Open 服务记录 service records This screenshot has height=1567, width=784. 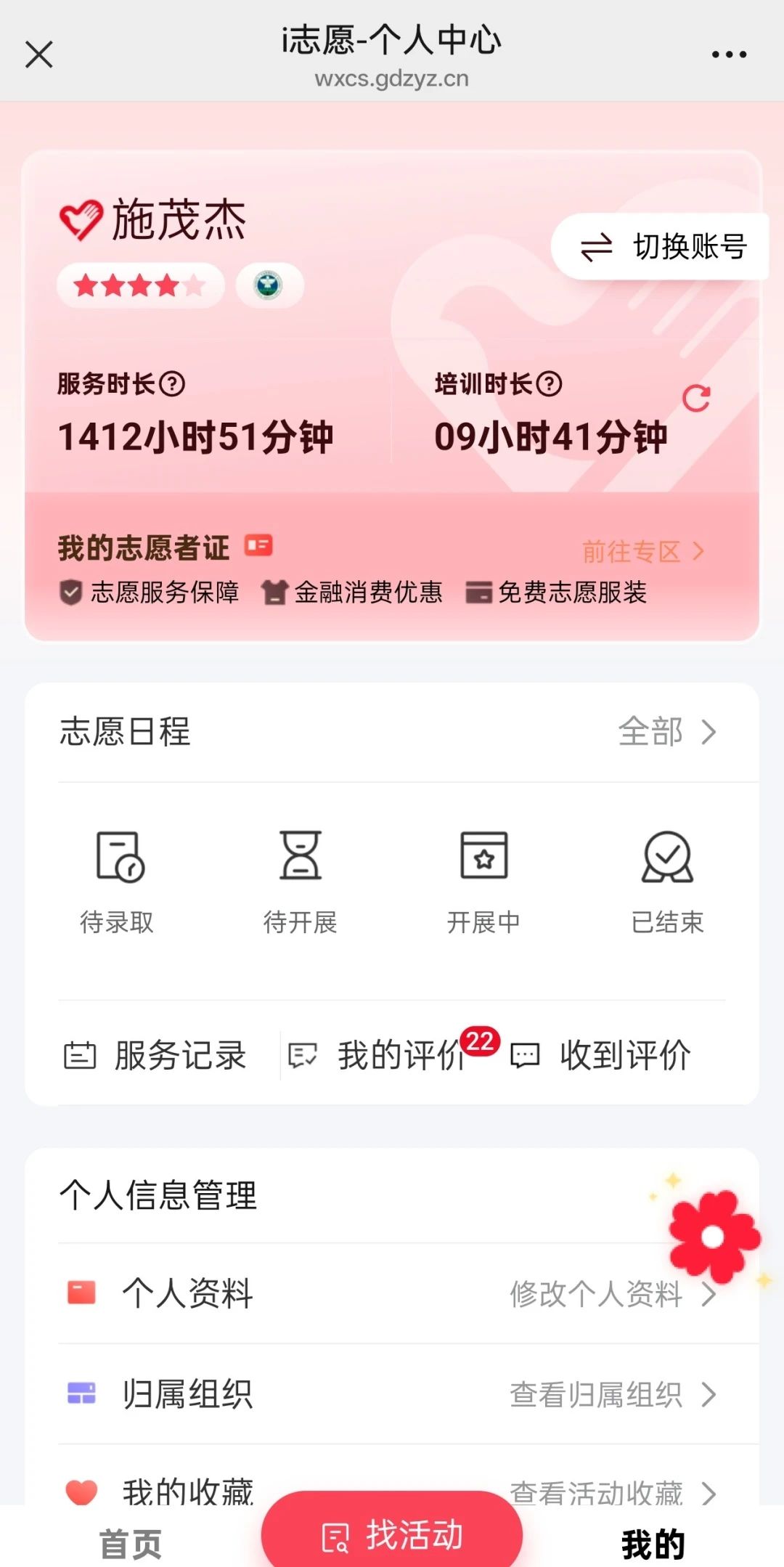coord(156,1055)
